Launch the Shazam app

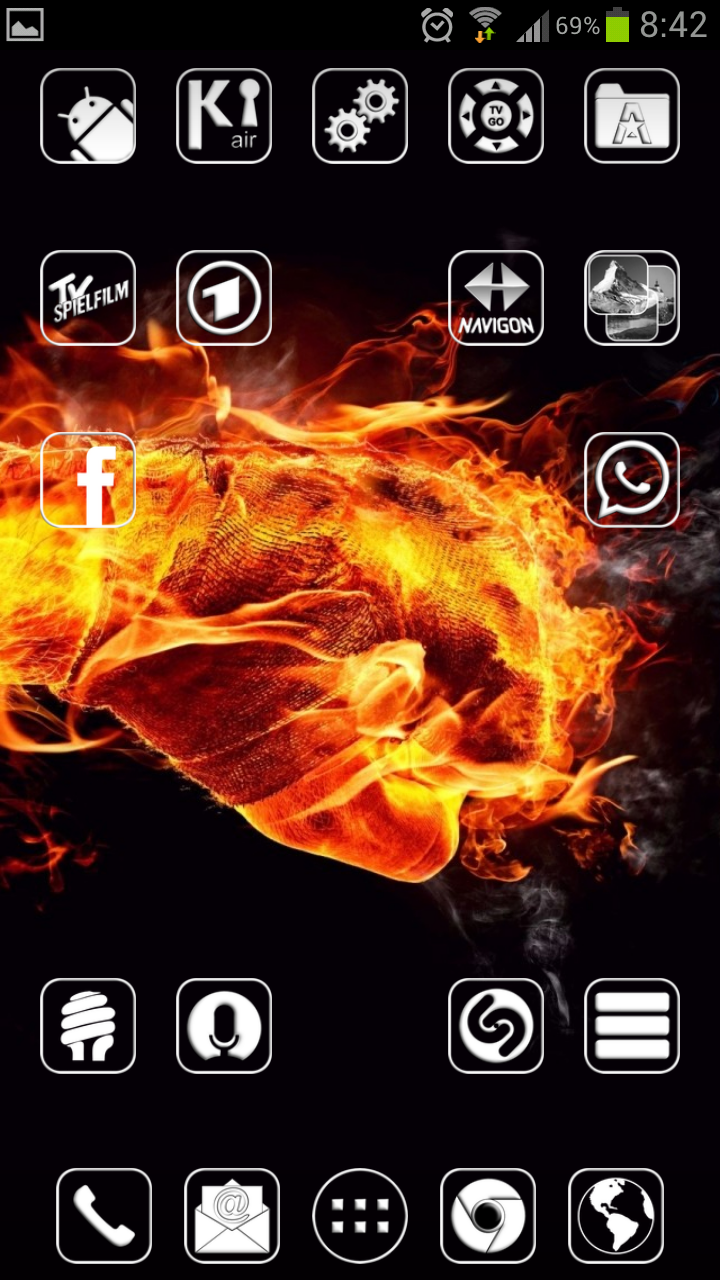tap(496, 1026)
